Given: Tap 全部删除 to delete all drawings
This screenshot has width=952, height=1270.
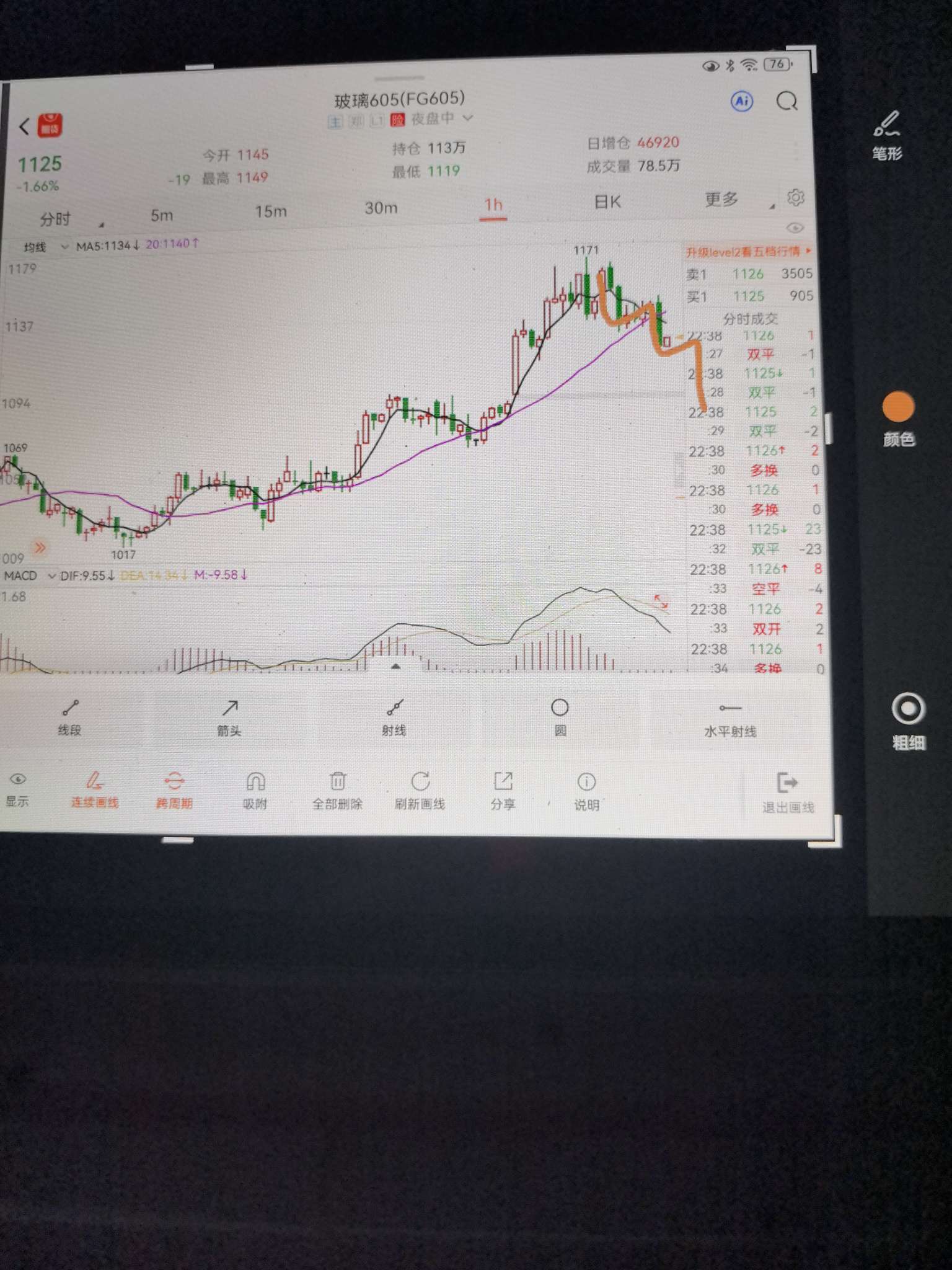Looking at the screenshot, I should [x=337, y=791].
